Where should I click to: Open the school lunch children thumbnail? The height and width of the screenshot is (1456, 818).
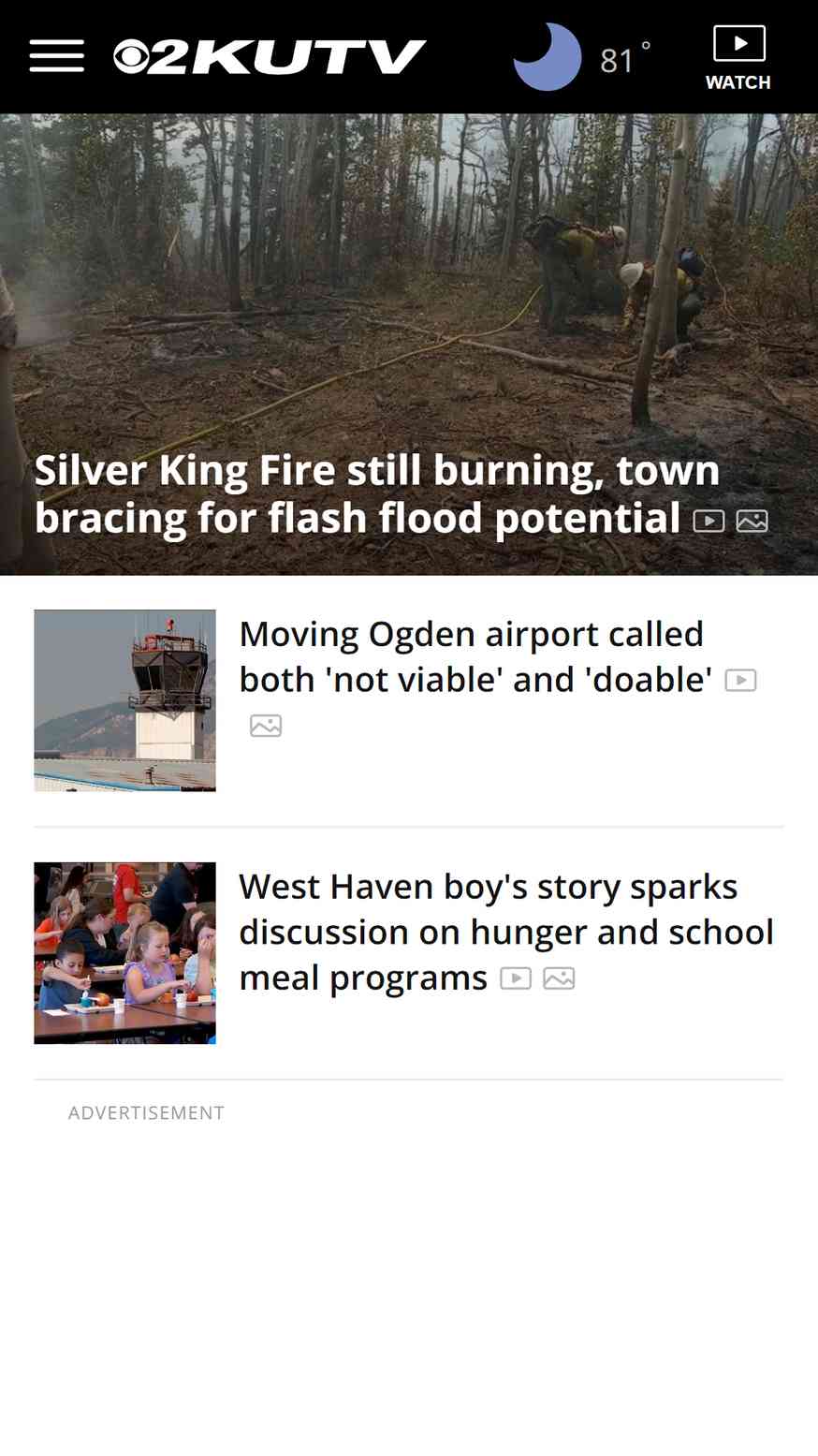(125, 952)
